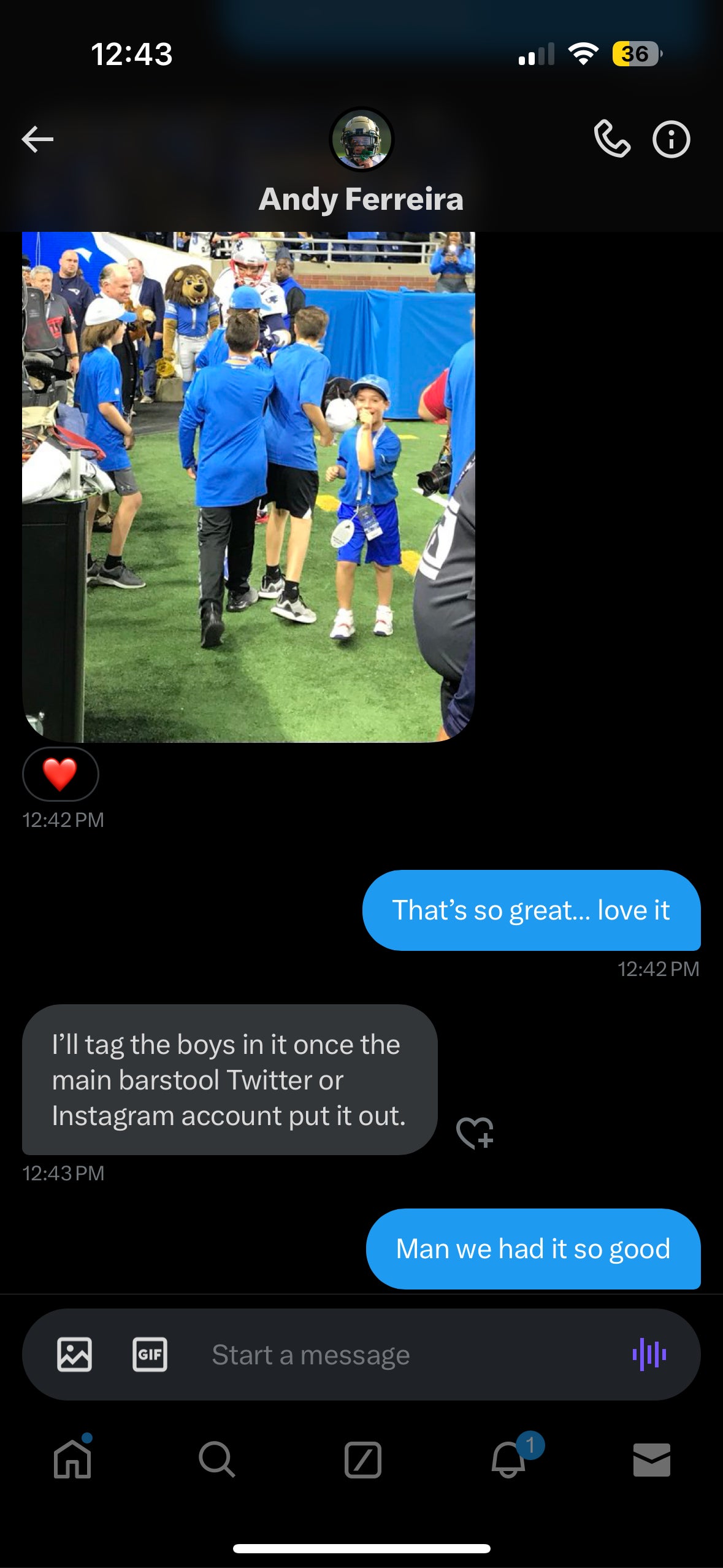React to the barstool message
The width and height of the screenshot is (723, 1568).
(x=475, y=1132)
